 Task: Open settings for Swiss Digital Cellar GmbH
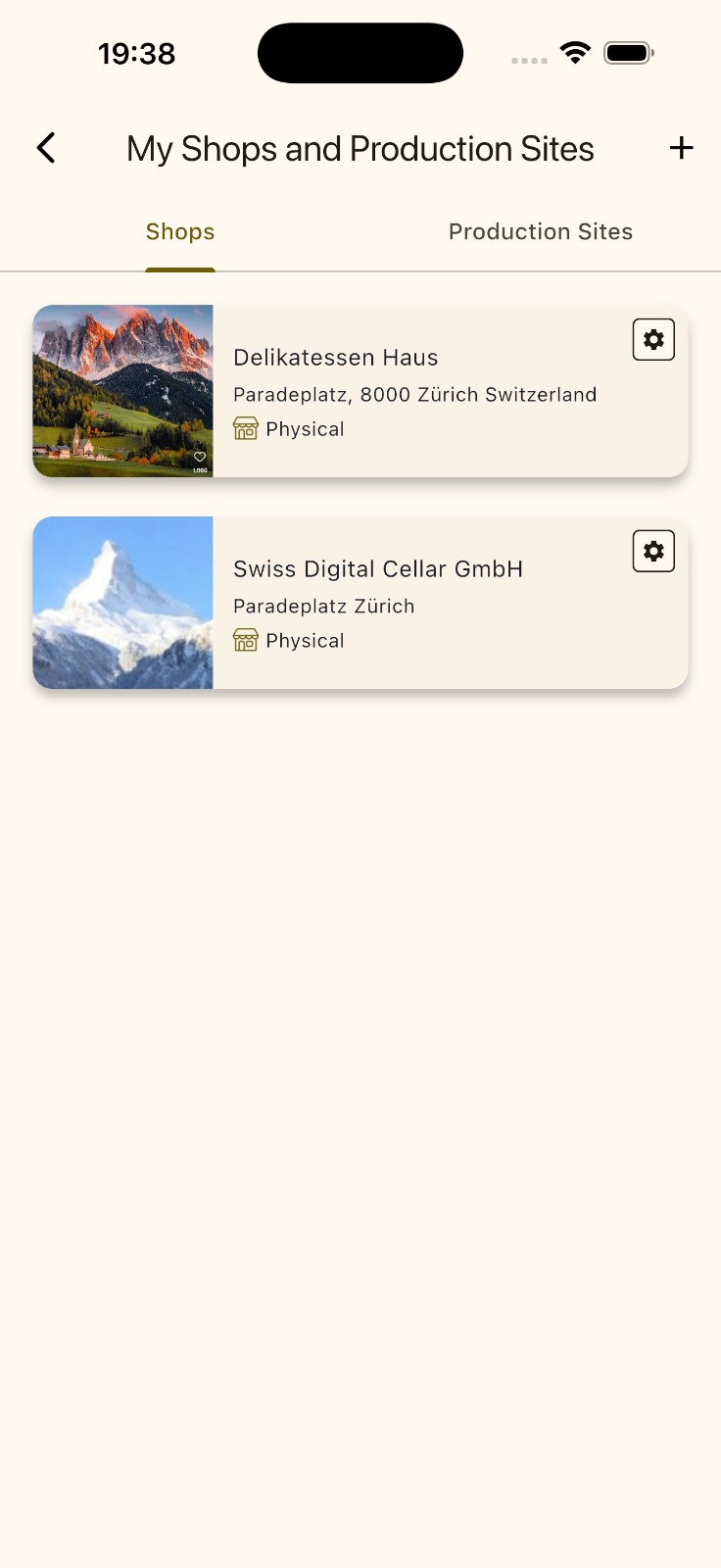point(653,551)
